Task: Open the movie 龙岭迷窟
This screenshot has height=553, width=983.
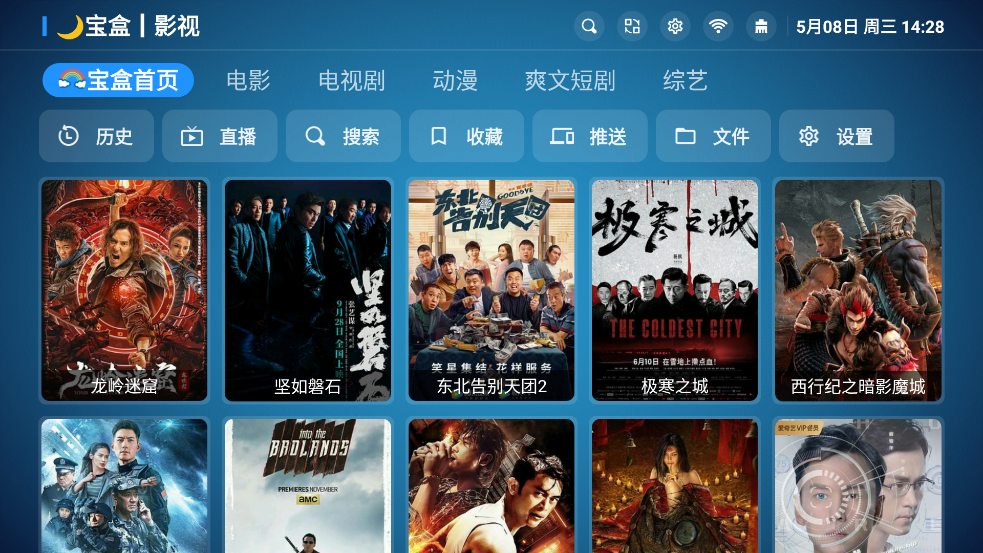Action: (124, 290)
